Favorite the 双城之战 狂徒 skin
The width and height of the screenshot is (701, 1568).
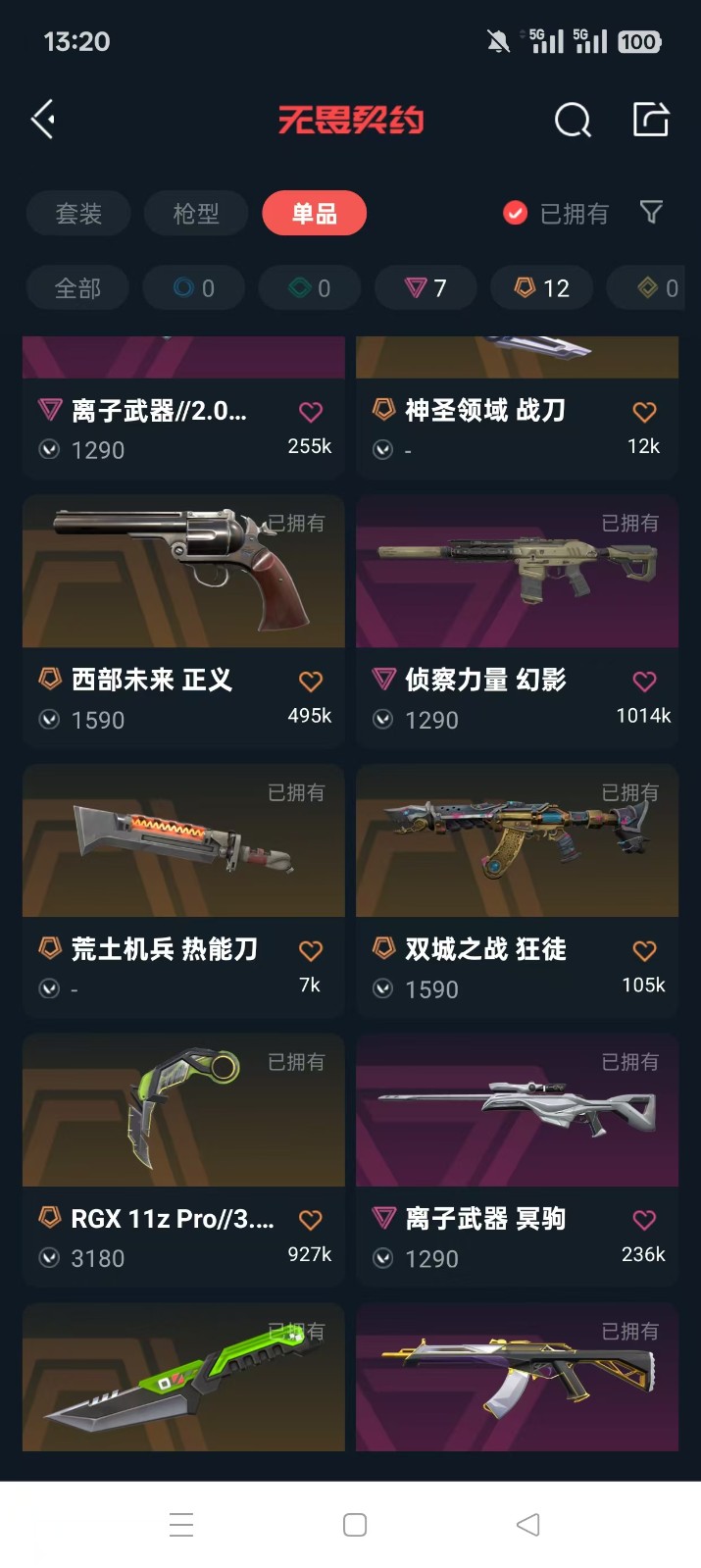[644, 951]
